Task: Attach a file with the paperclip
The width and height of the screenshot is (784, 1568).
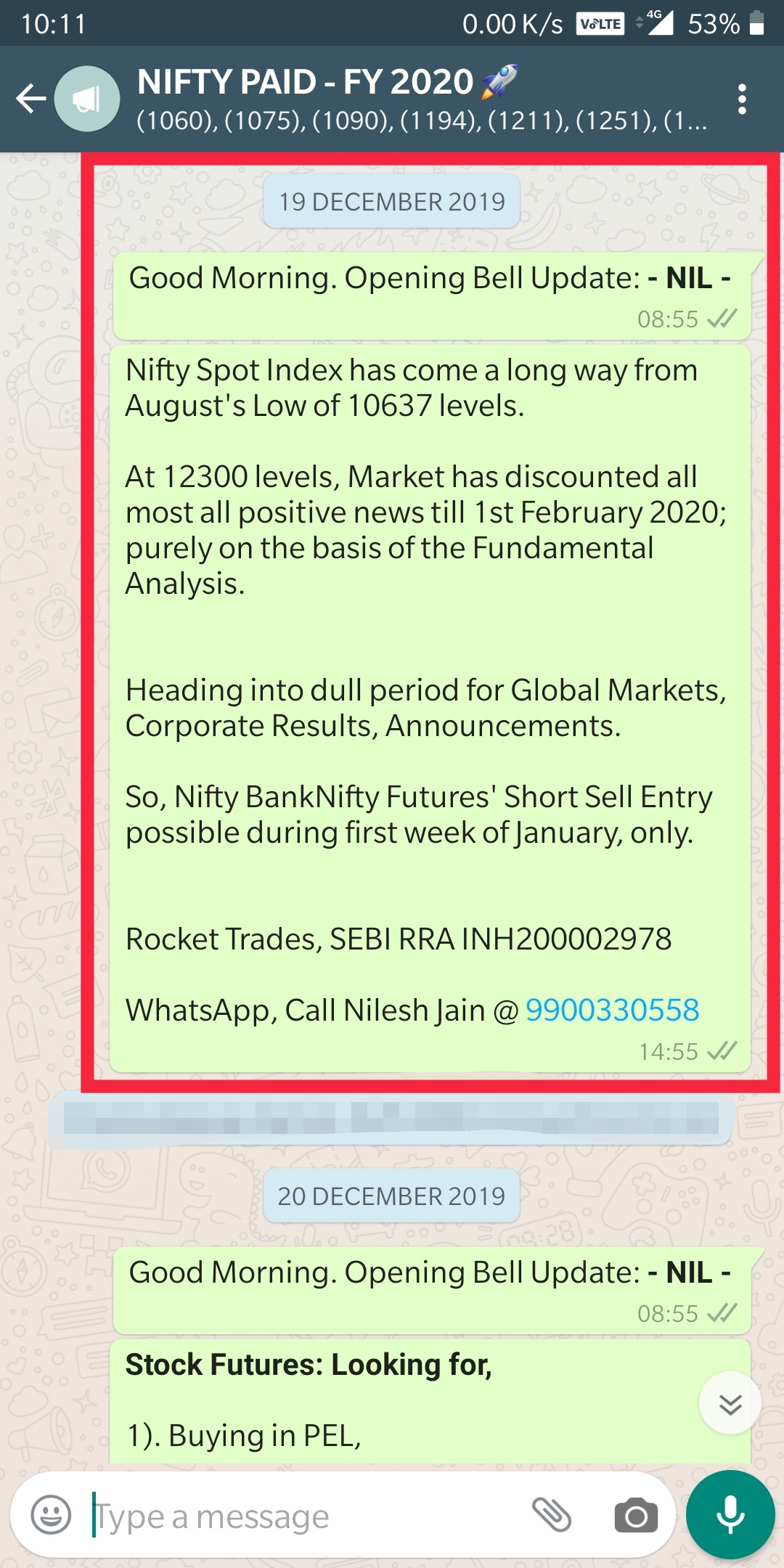Action: tap(552, 1516)
